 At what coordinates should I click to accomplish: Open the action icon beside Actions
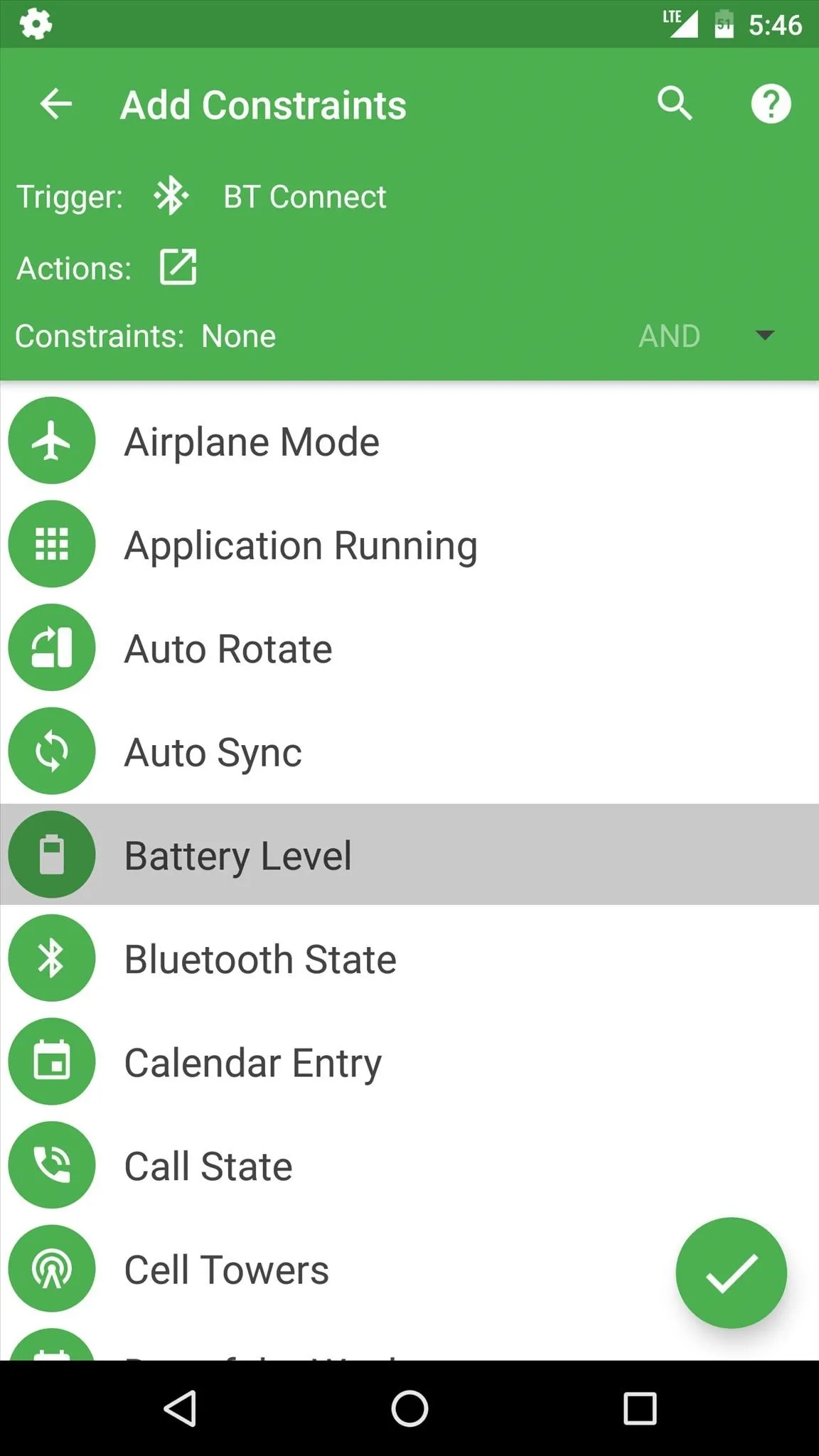178,267
